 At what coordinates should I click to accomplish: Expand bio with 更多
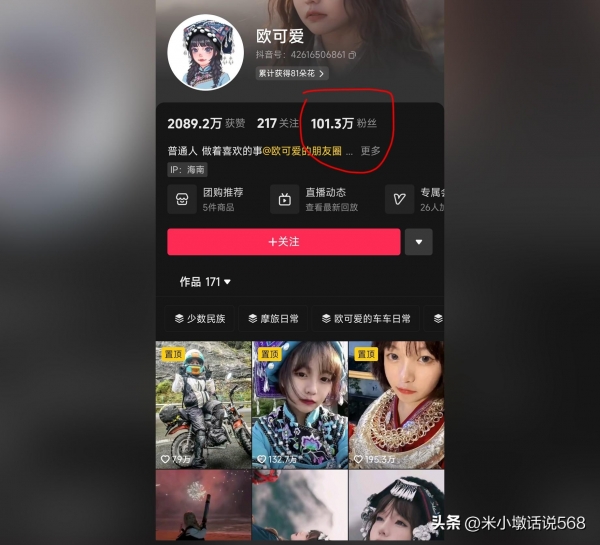coord(370,151)
